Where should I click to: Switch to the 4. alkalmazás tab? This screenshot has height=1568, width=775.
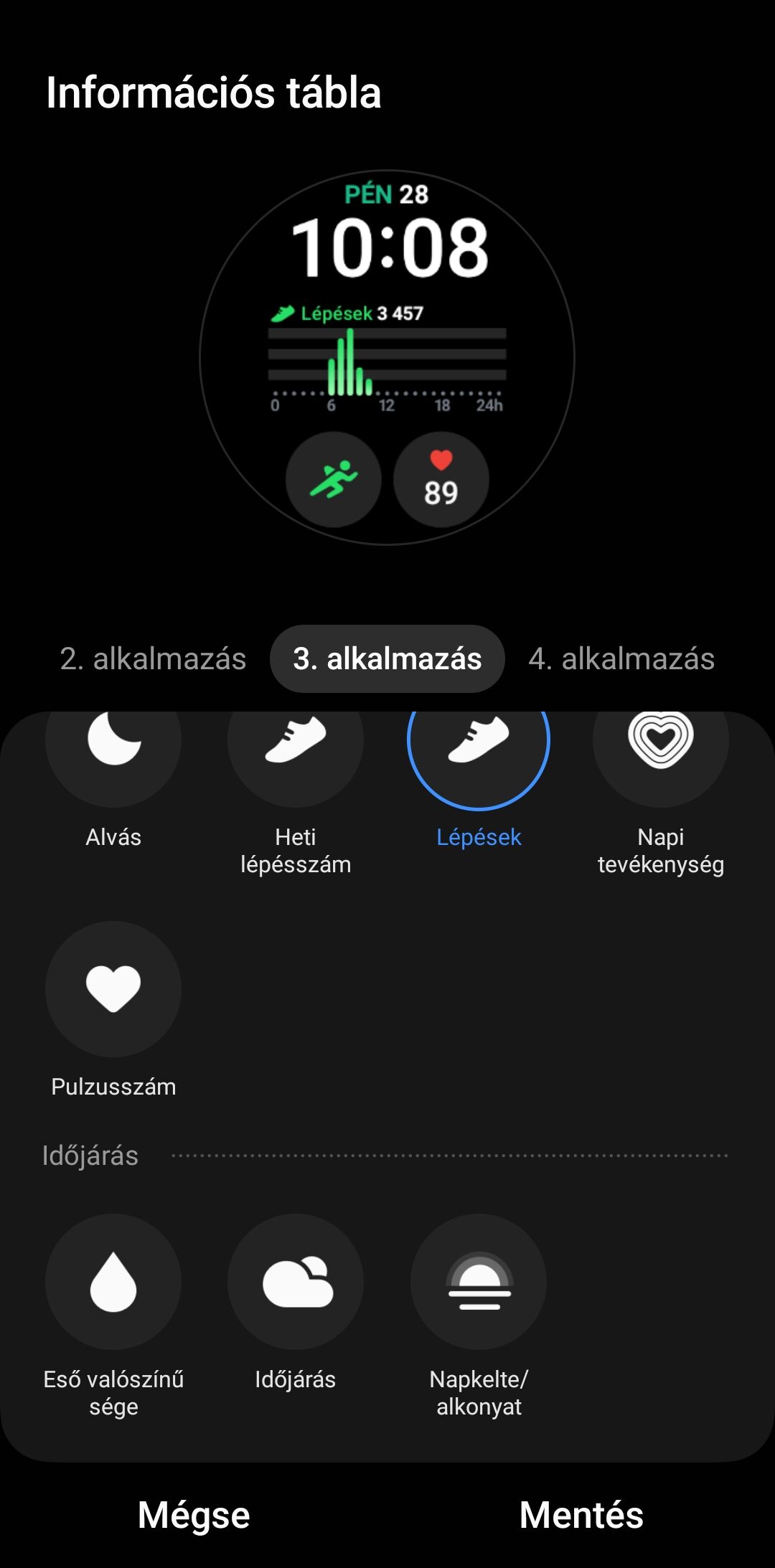coord(621,658)
